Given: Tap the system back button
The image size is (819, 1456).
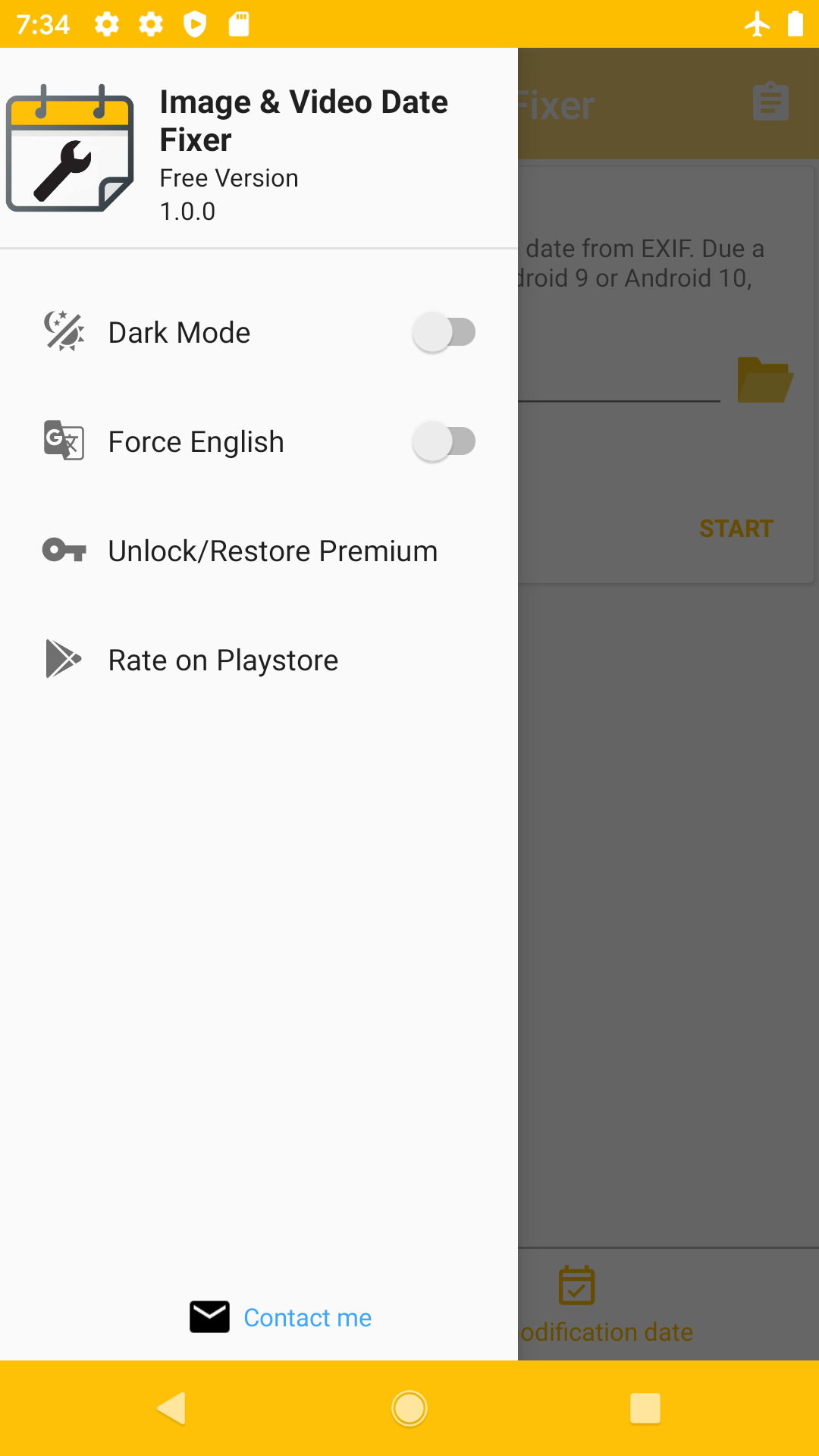Looking at the screenshot, I should pyautogui.click(x=172, y=1408).
